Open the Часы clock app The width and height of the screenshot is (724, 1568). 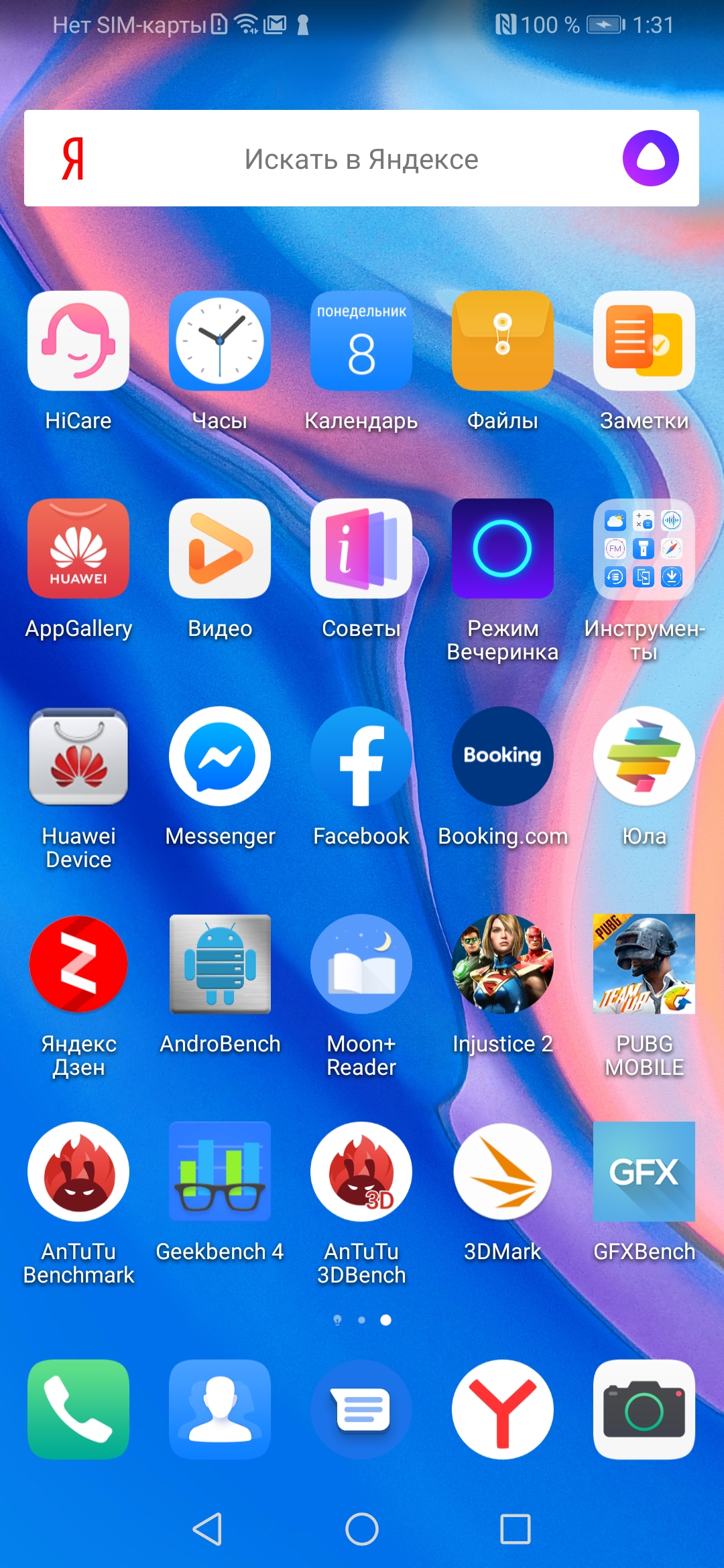(x=220, y=341)
